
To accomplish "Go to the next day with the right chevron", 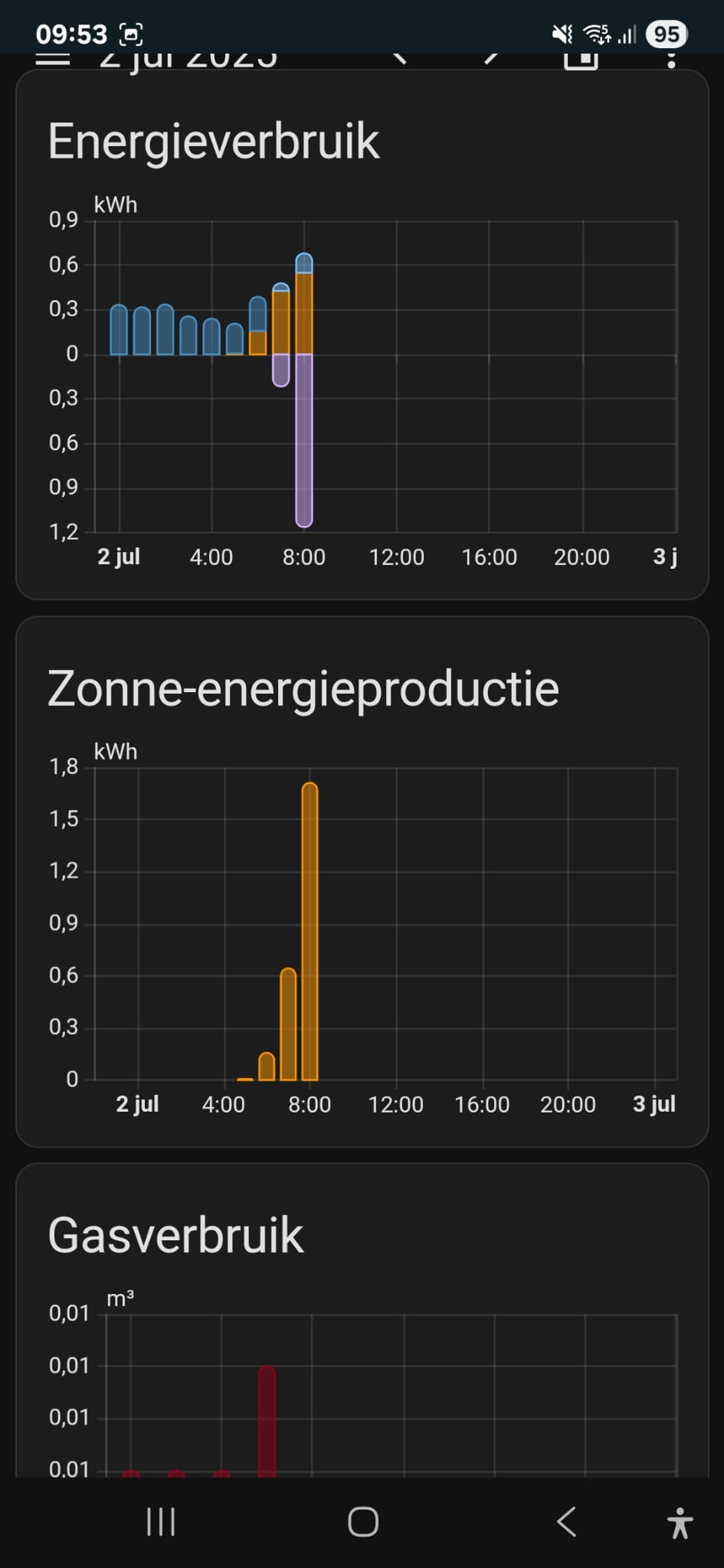I will [x=492, y=58].
